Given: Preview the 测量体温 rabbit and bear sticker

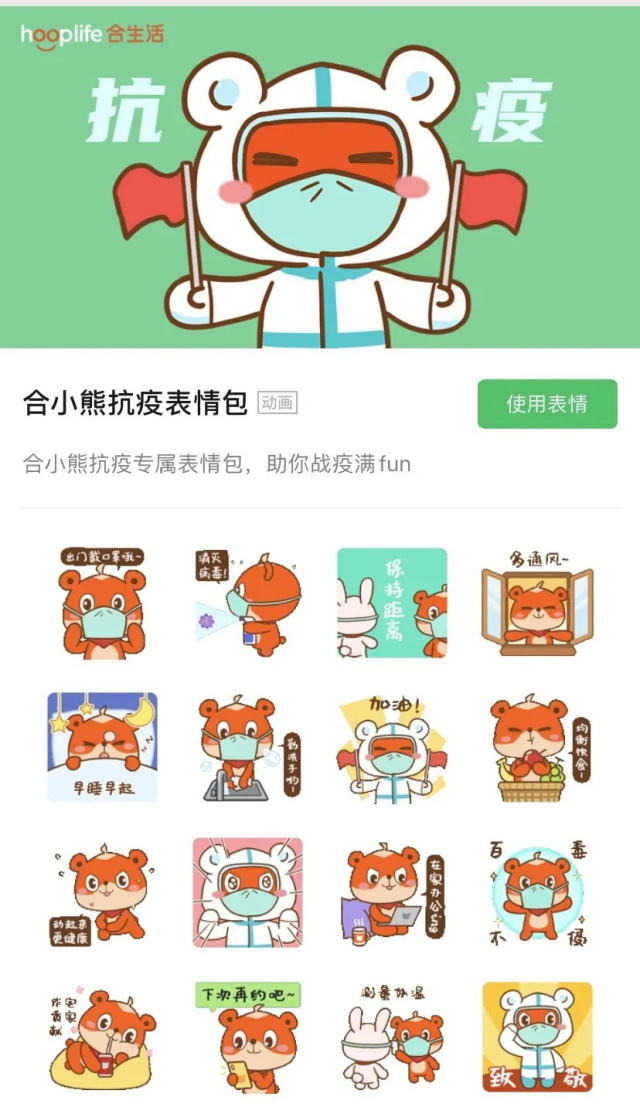Looking at the screenshot, I should [392, 1037].
